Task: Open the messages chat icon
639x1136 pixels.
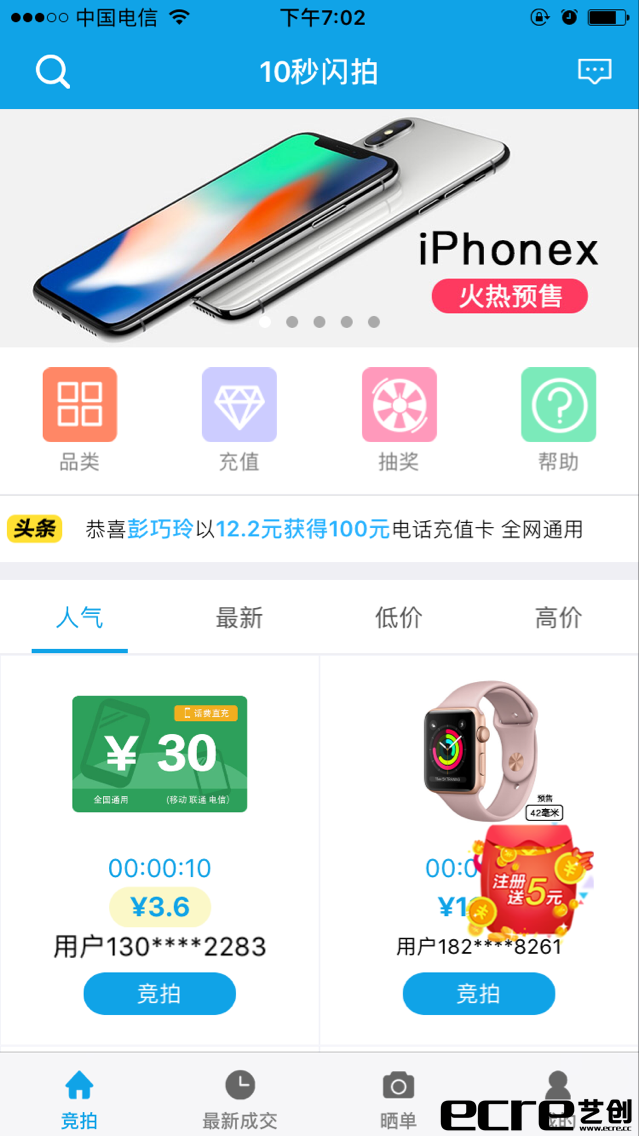Action: [595, 71]
